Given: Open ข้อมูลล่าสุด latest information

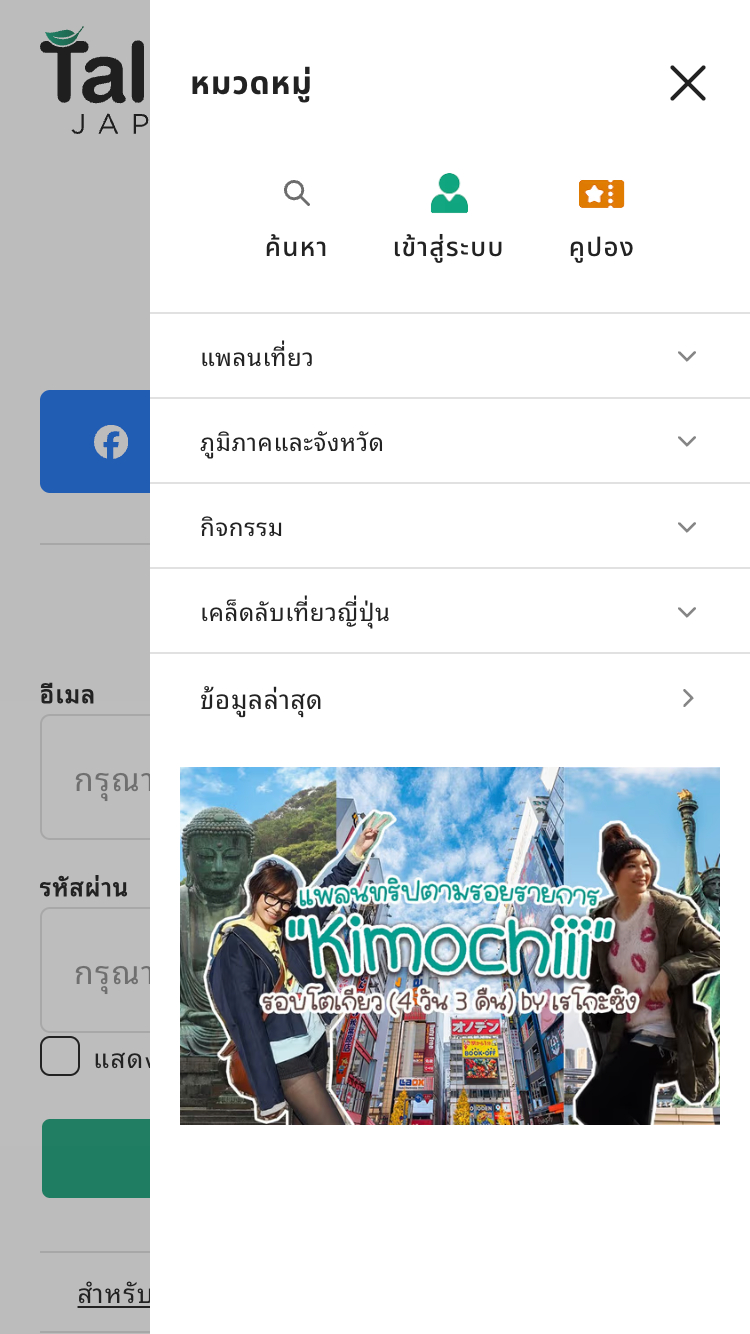Looking at the screenshot, I should pos(450,699).
